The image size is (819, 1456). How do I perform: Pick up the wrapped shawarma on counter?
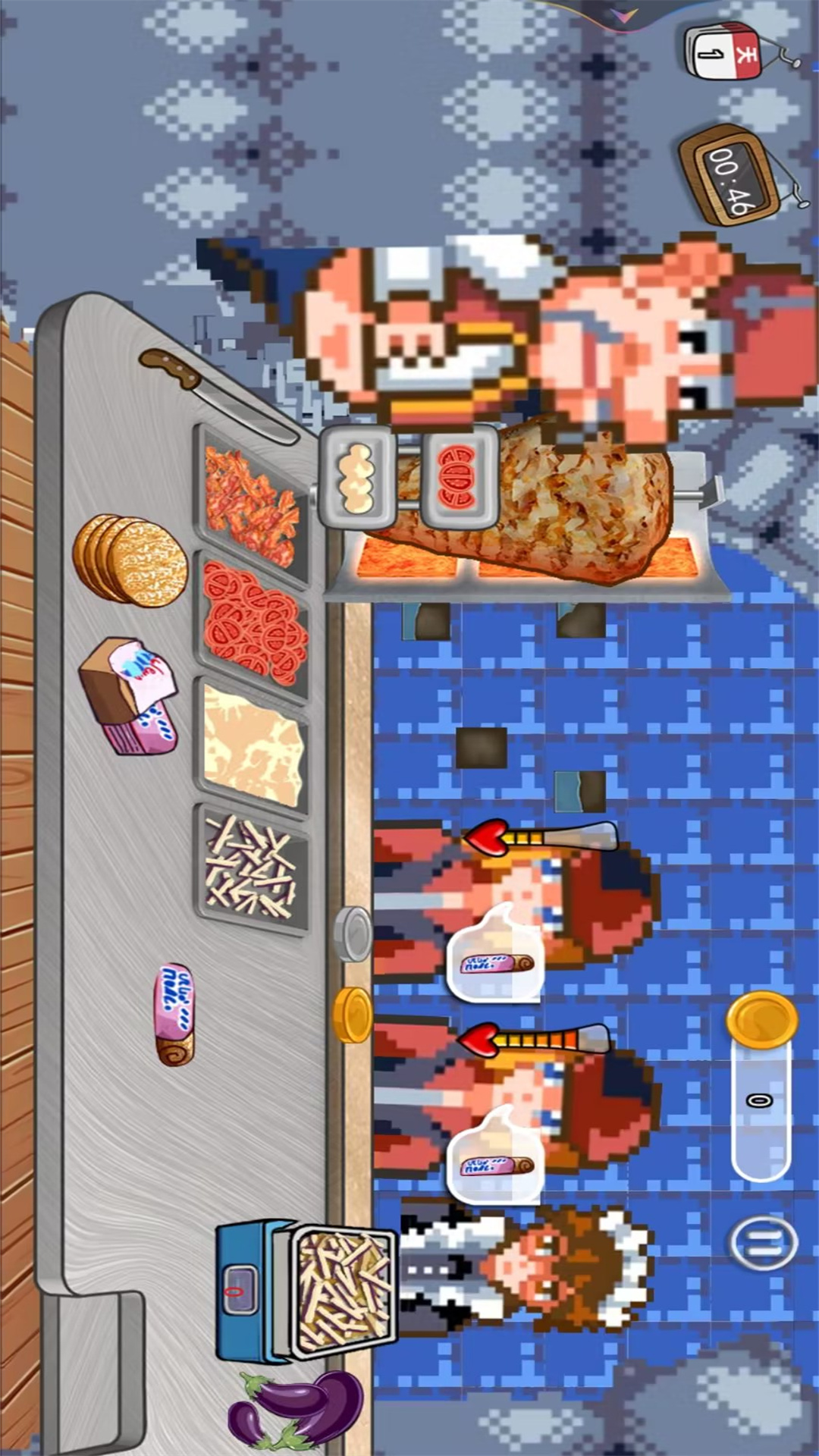click(x=175, y=1014)
